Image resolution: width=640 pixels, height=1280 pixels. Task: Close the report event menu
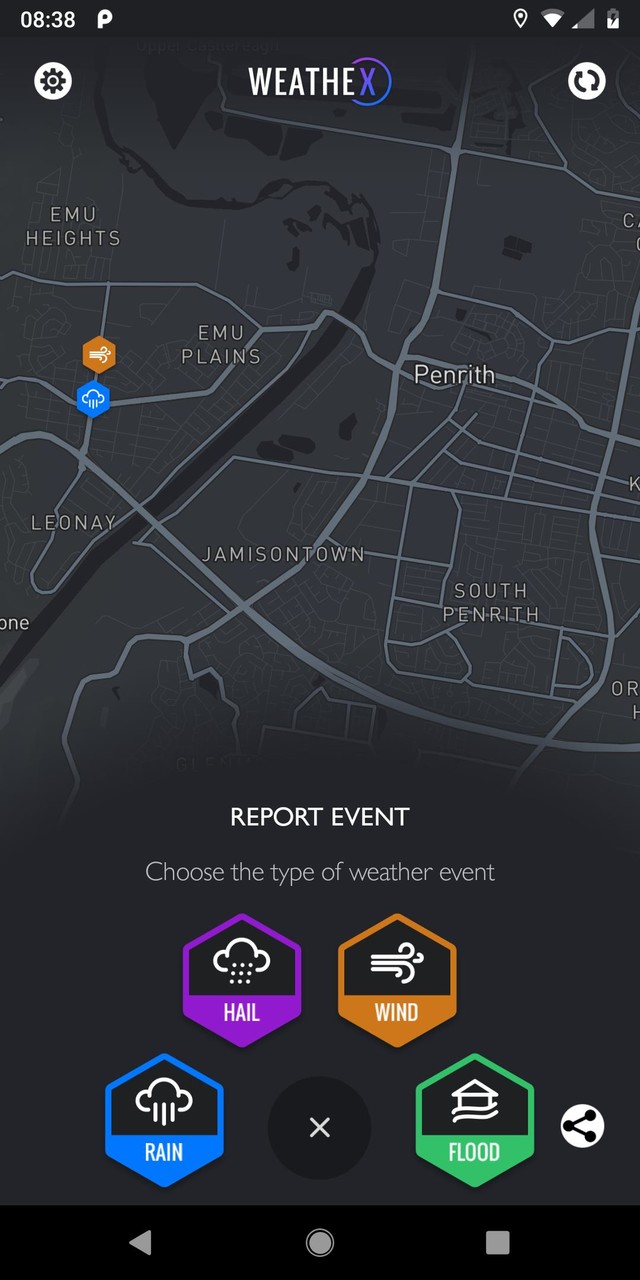pyautogui.click(x=319, y=1128)
